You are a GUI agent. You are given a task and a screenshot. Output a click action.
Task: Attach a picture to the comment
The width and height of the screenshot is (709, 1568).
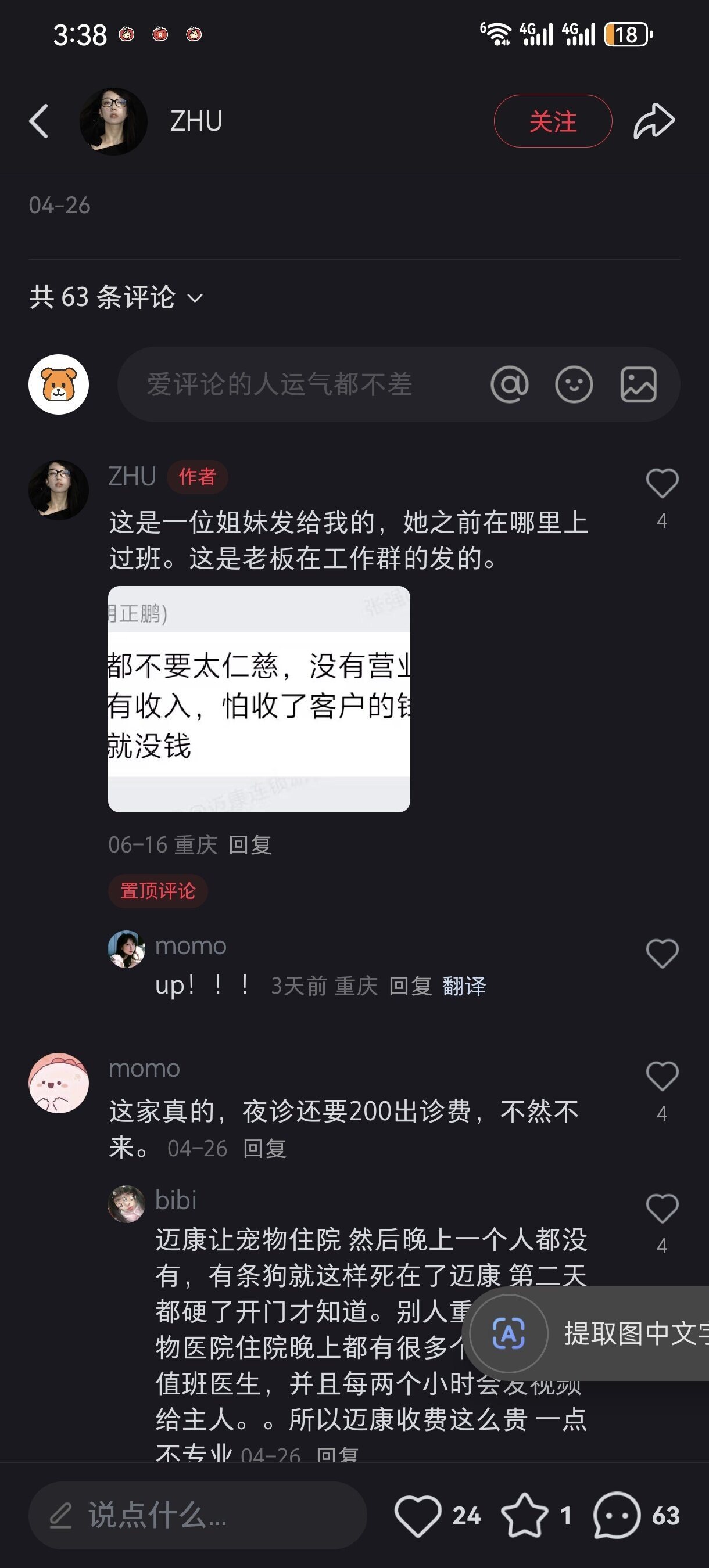point(638,384)
